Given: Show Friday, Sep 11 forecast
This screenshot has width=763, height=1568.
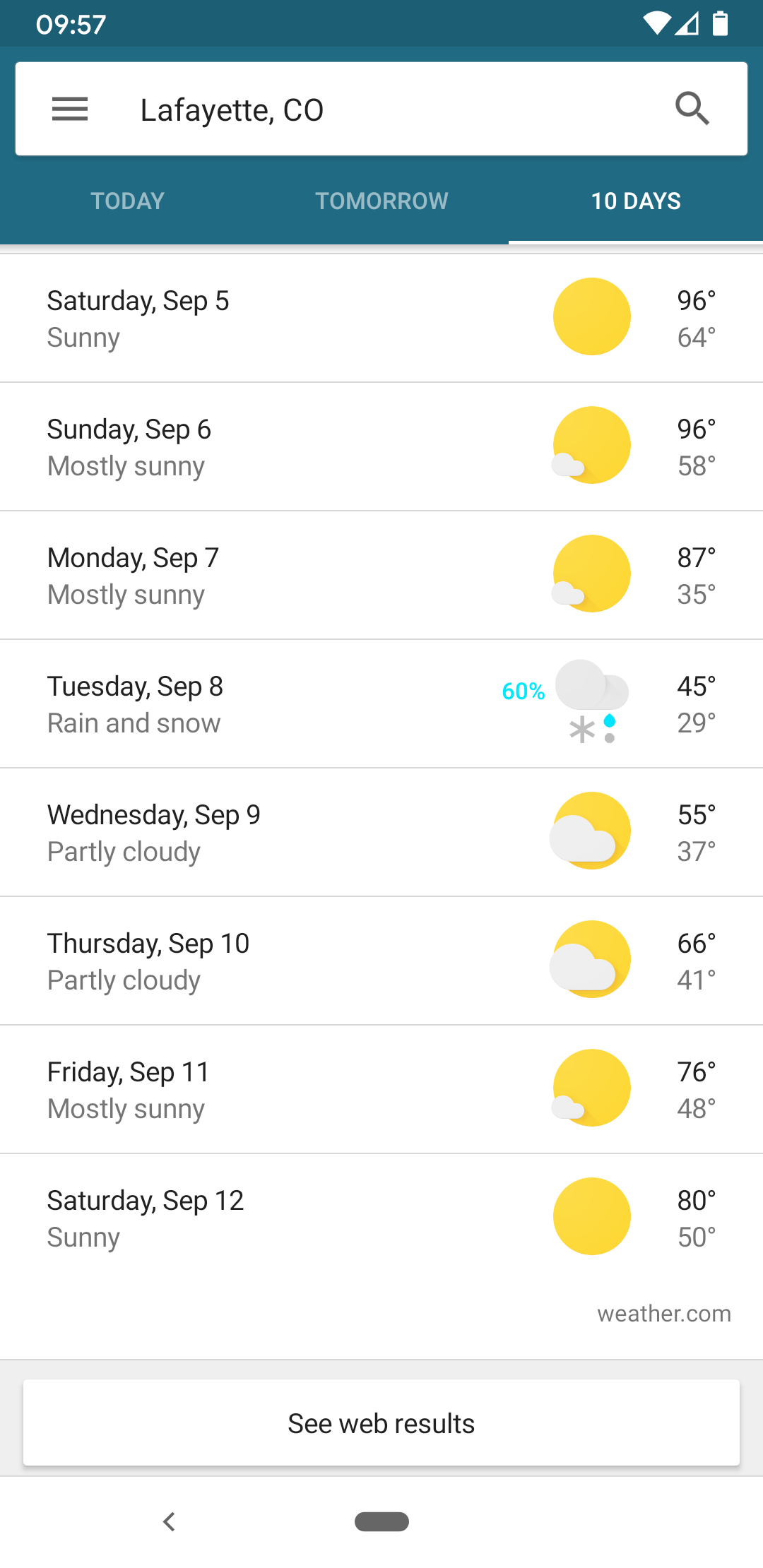Looking at the screenshot, I should pos(381,1090).
